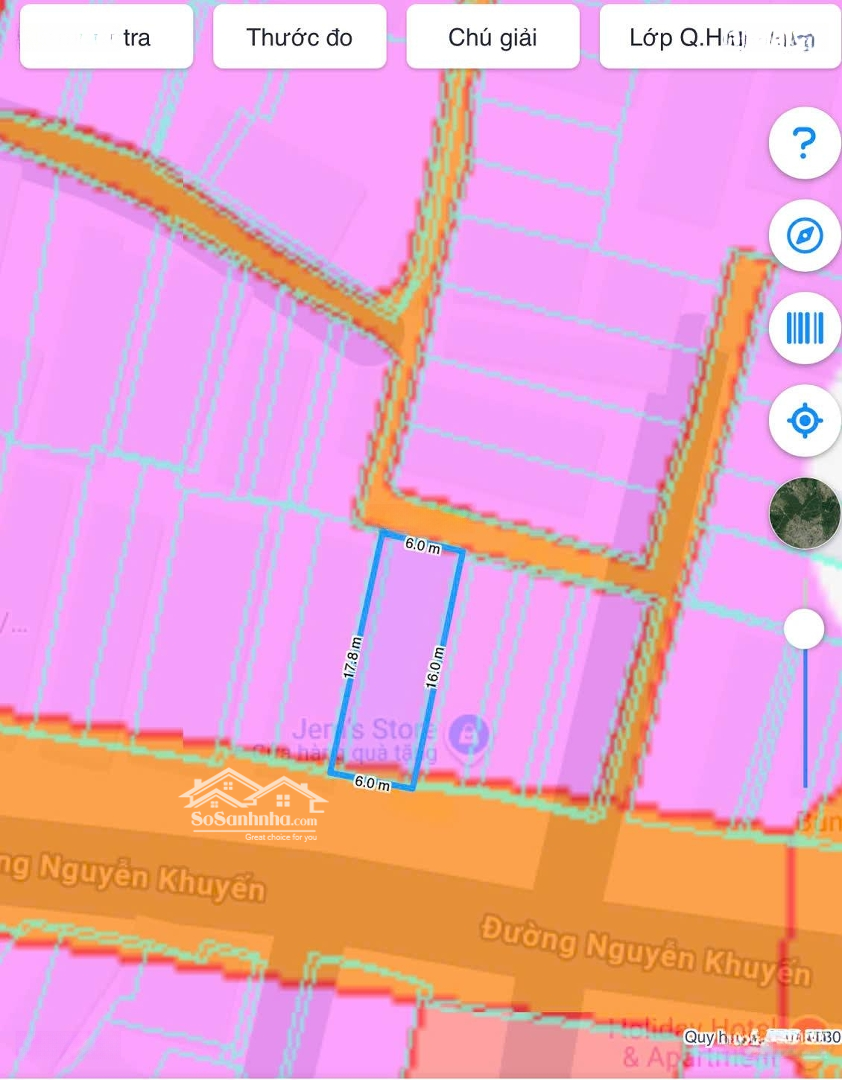Tap the layer opacity slider handle
Screen dimensions: 842x1080
[804, 629]
